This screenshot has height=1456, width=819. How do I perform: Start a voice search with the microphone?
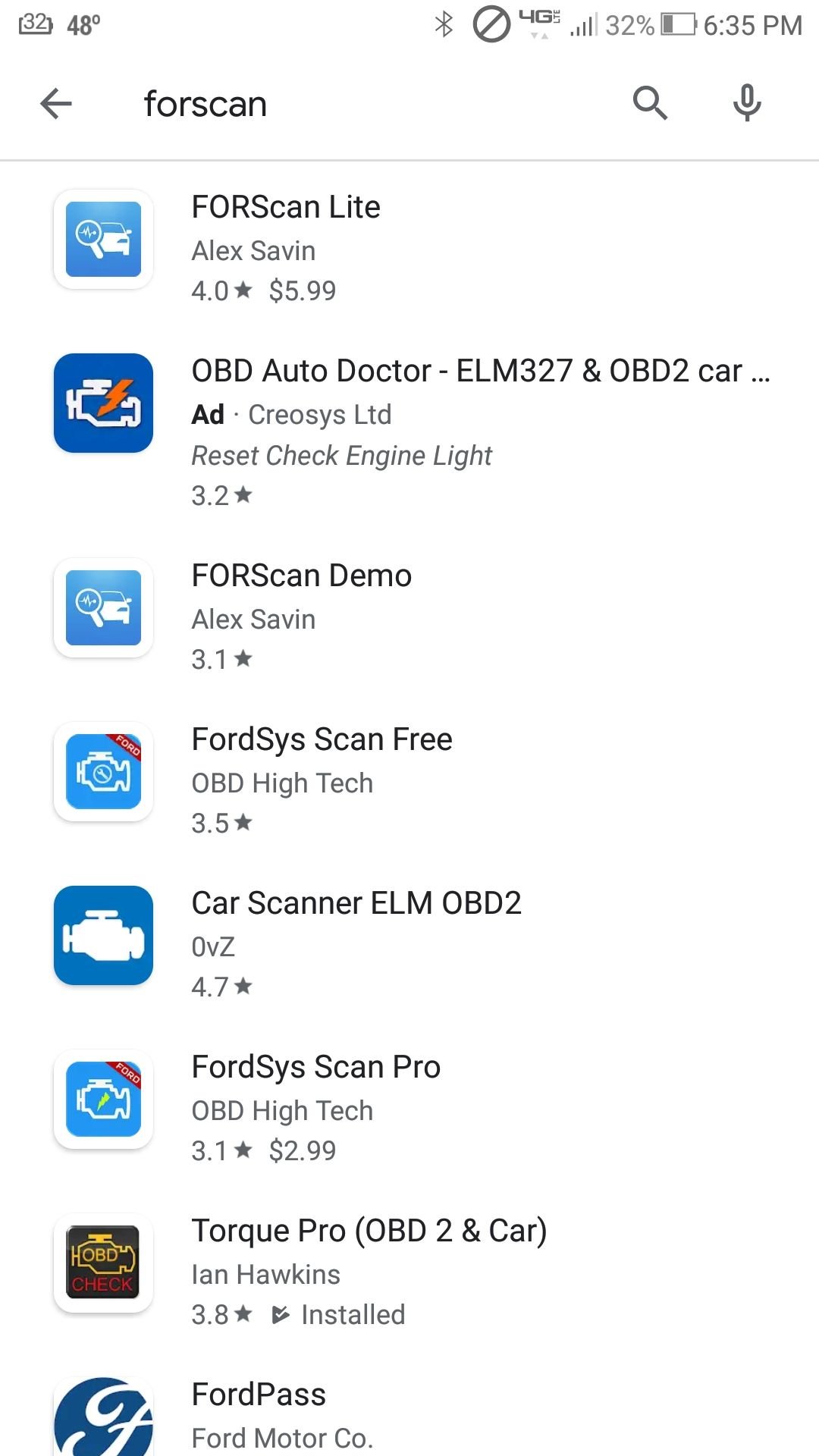tap(747, 104)
